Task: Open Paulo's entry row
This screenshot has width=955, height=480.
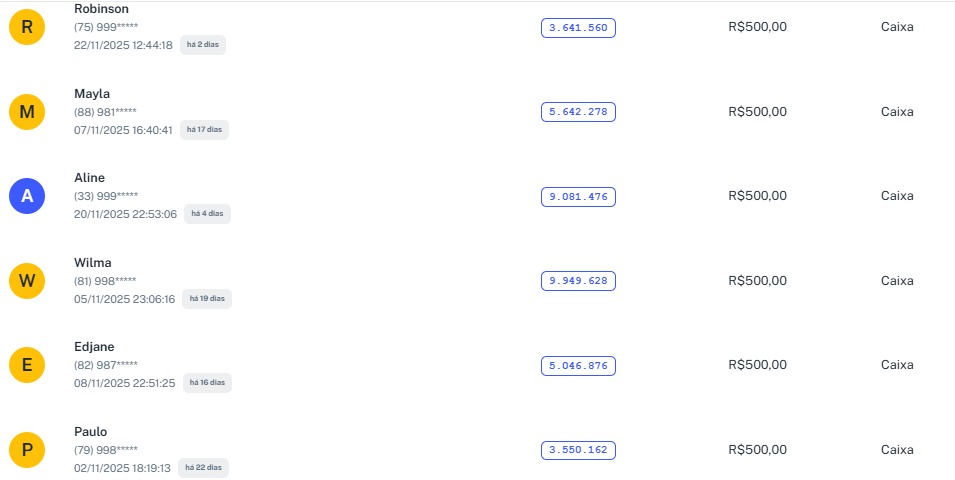Action: (x=91, y=432)
